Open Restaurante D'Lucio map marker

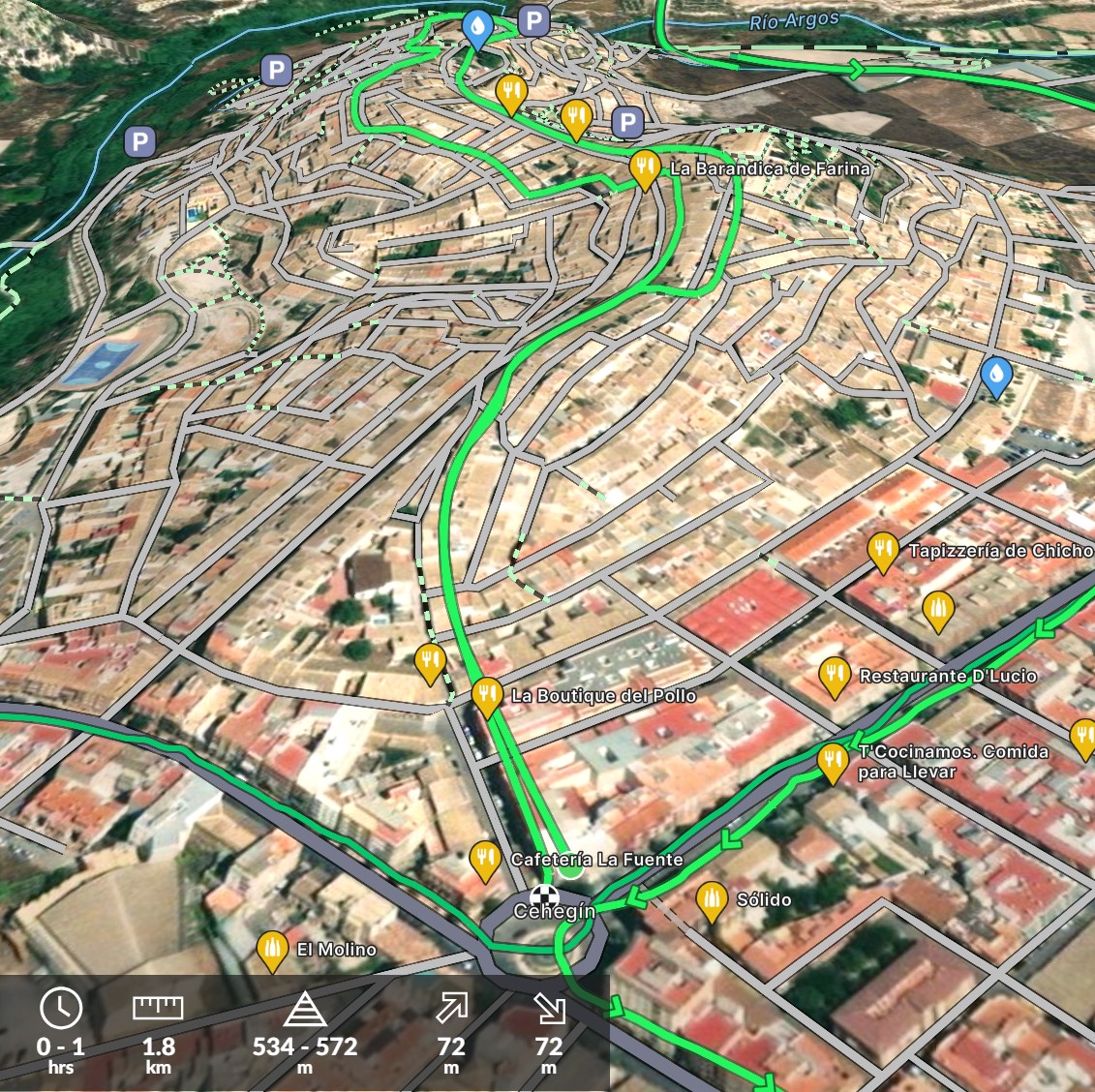tap(834, 675)
